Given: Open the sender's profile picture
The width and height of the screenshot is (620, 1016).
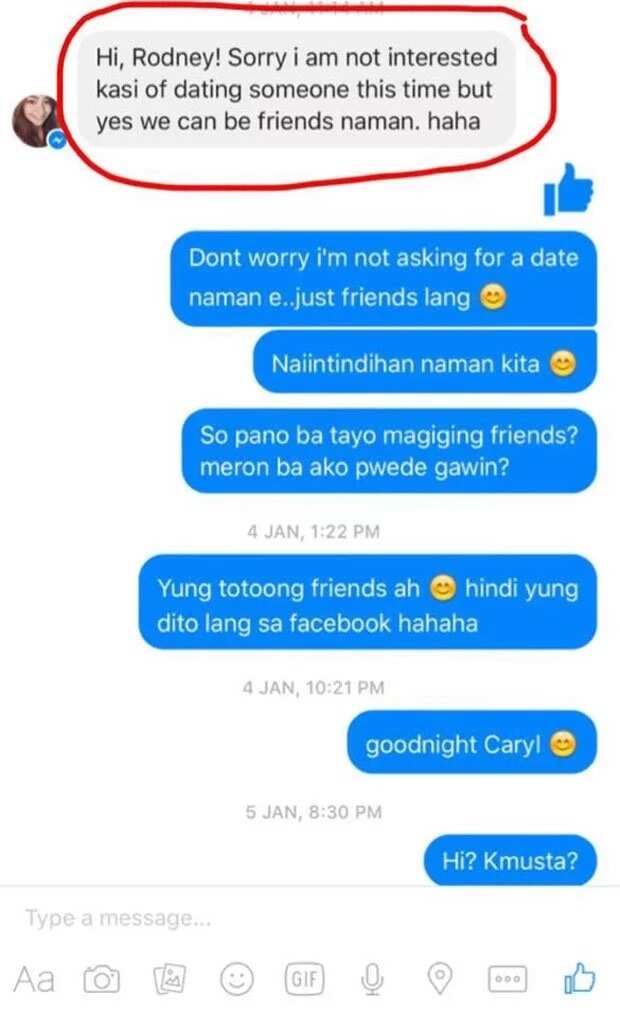Looking at the screenshot, I should pyautogui.click(x=36, y=121).
